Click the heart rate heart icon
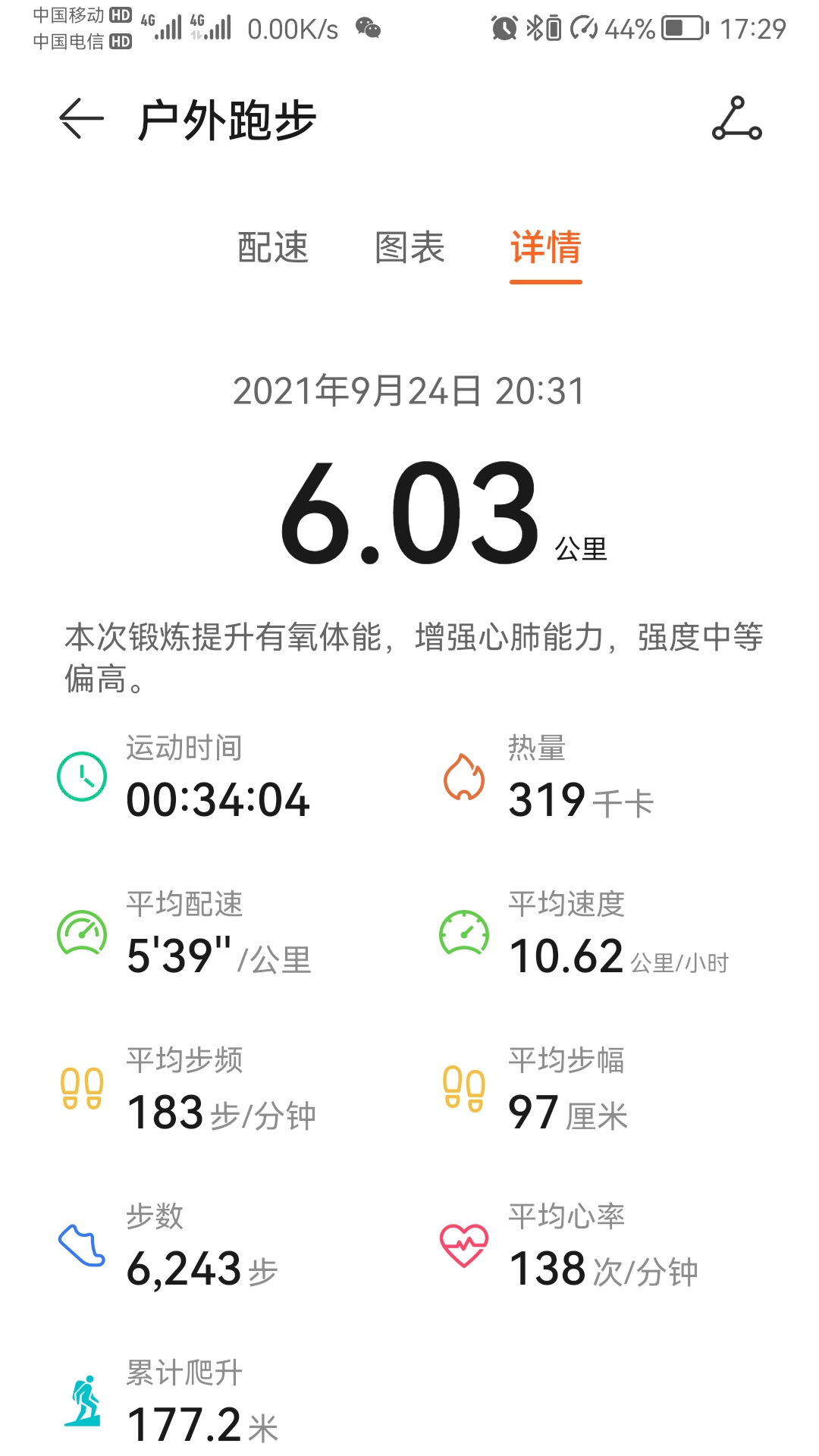The width and height of the screenshot is (819, 1456). 465,1244
